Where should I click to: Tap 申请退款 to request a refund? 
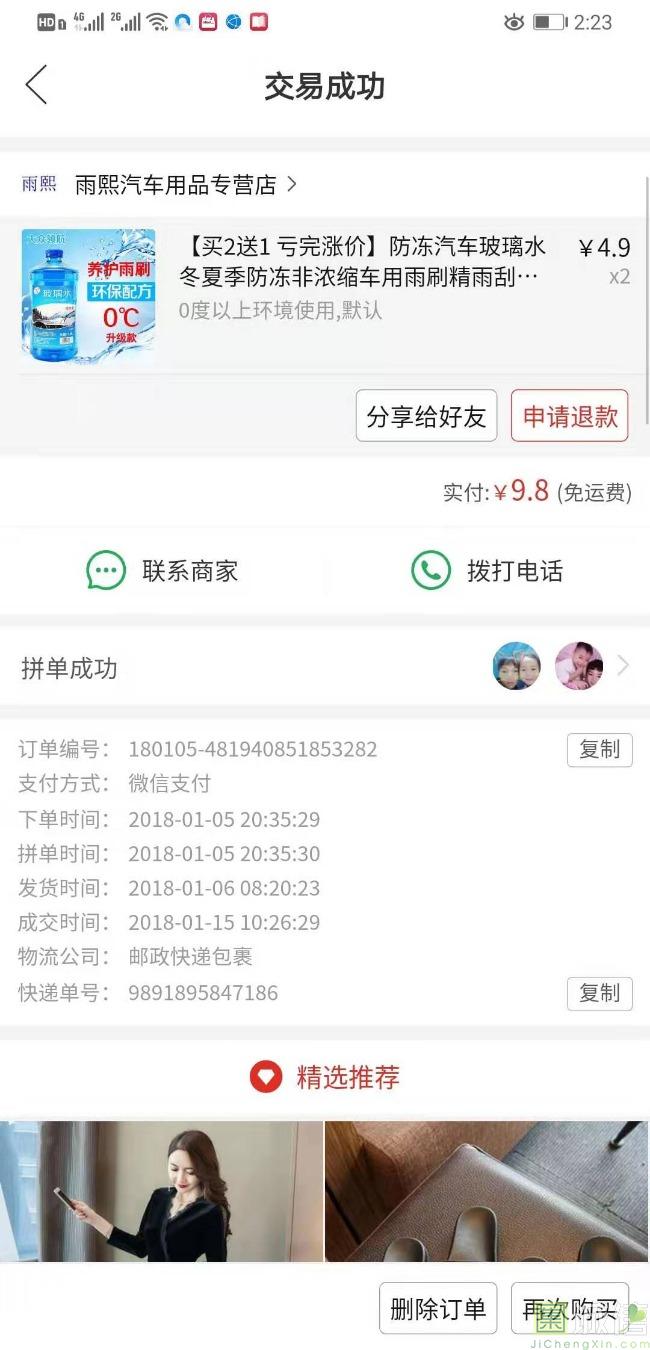tap(570, 416)
